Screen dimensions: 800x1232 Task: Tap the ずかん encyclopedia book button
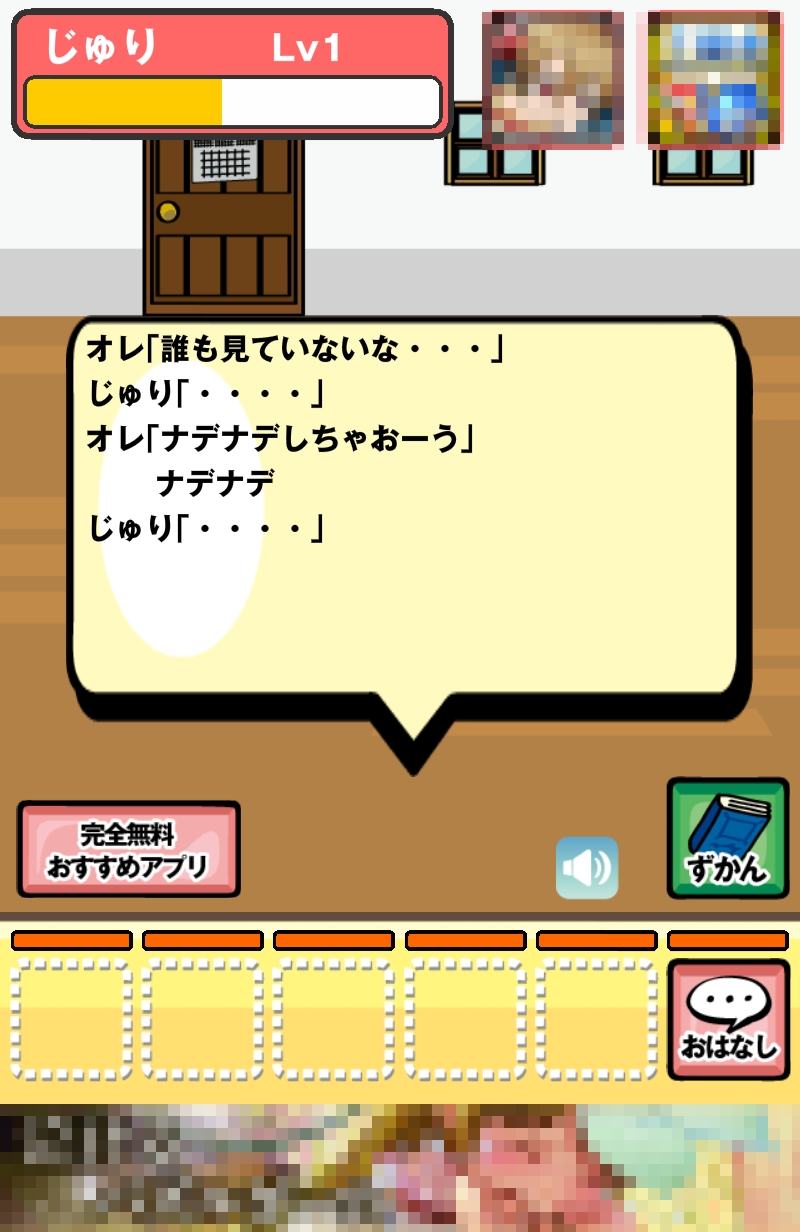(727, 838)
